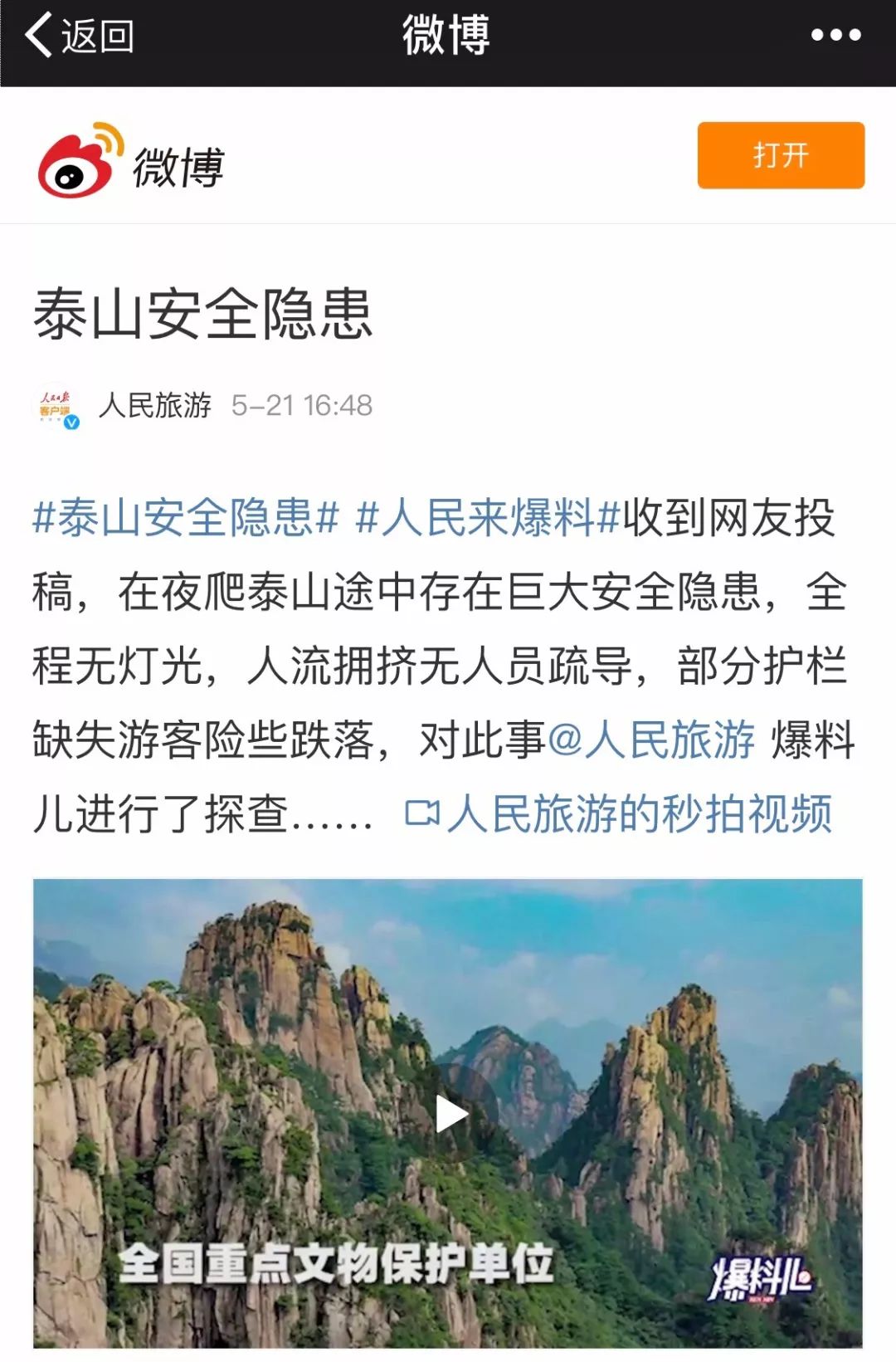Open the 人民旅游 author profile
The image size is (896, 1362).
154,406
